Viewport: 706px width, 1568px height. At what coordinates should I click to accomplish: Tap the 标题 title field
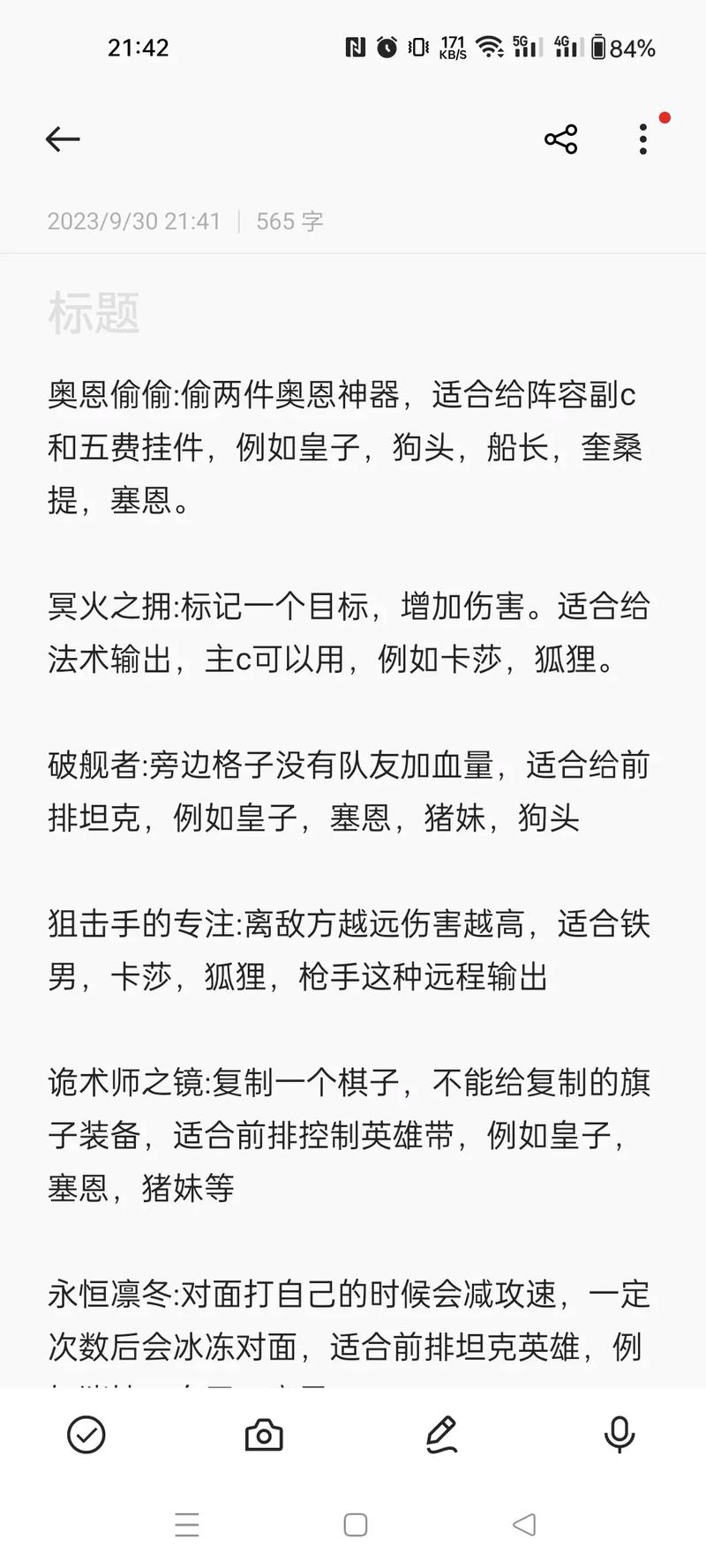[x=94, y=314]
